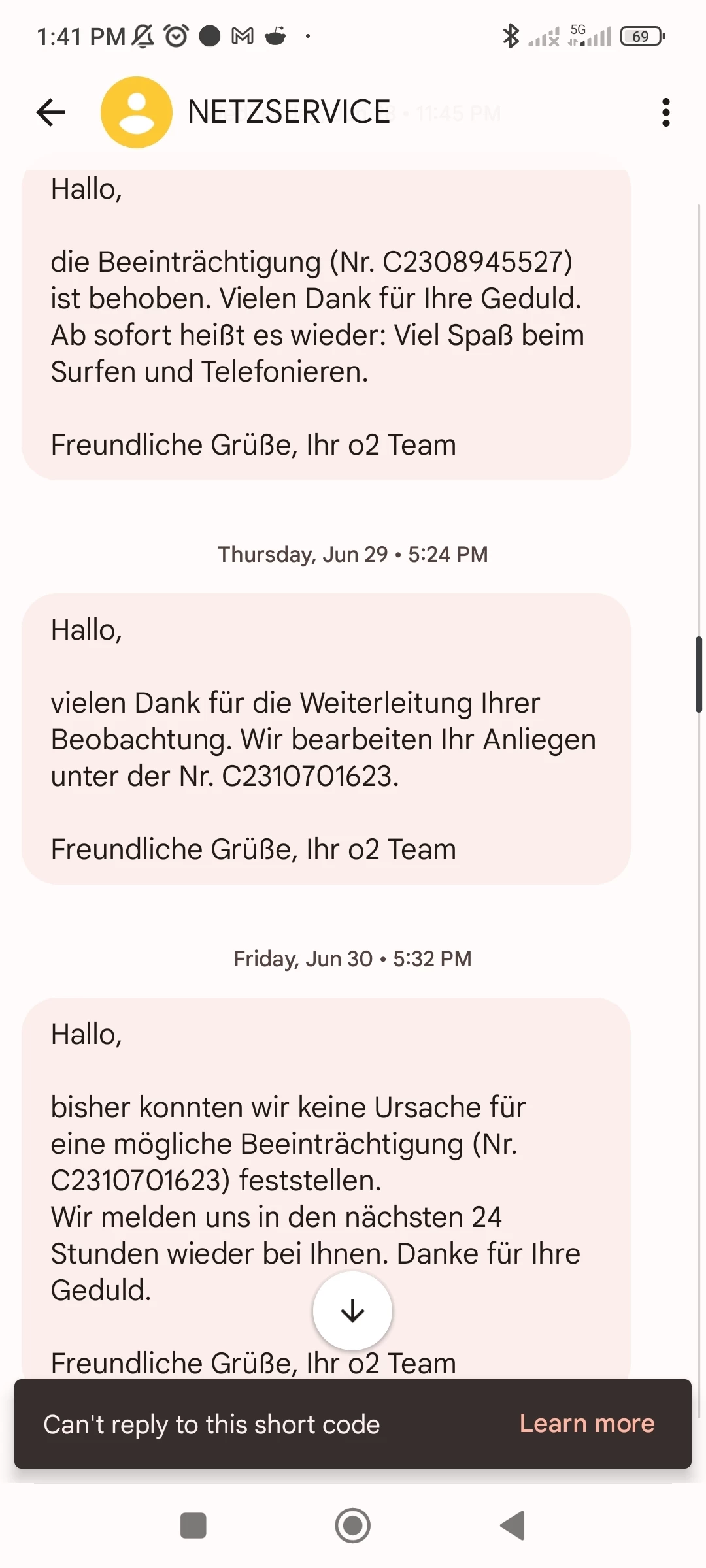
Task: Open the NETZSERVICE contact avatar
Action: click(136, 112)
